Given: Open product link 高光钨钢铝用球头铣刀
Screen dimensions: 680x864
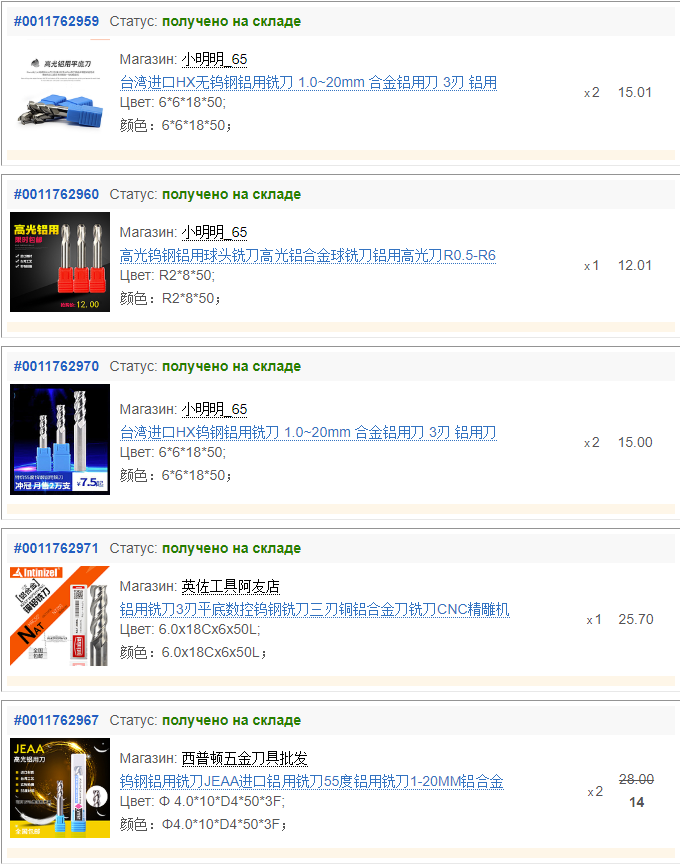Looking at the screenshot, I should pos(308,255).
